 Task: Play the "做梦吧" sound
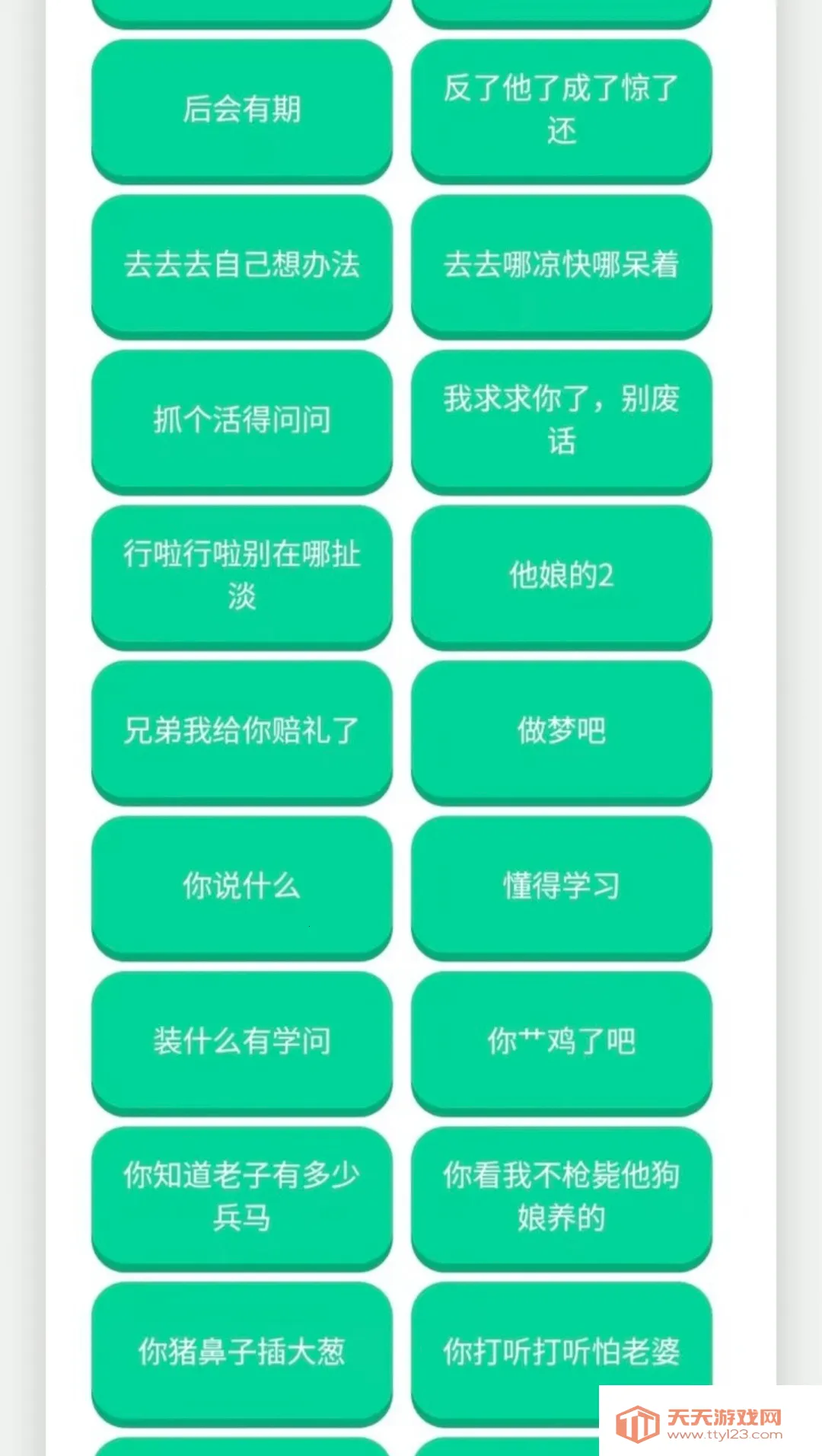pos(561,731)
